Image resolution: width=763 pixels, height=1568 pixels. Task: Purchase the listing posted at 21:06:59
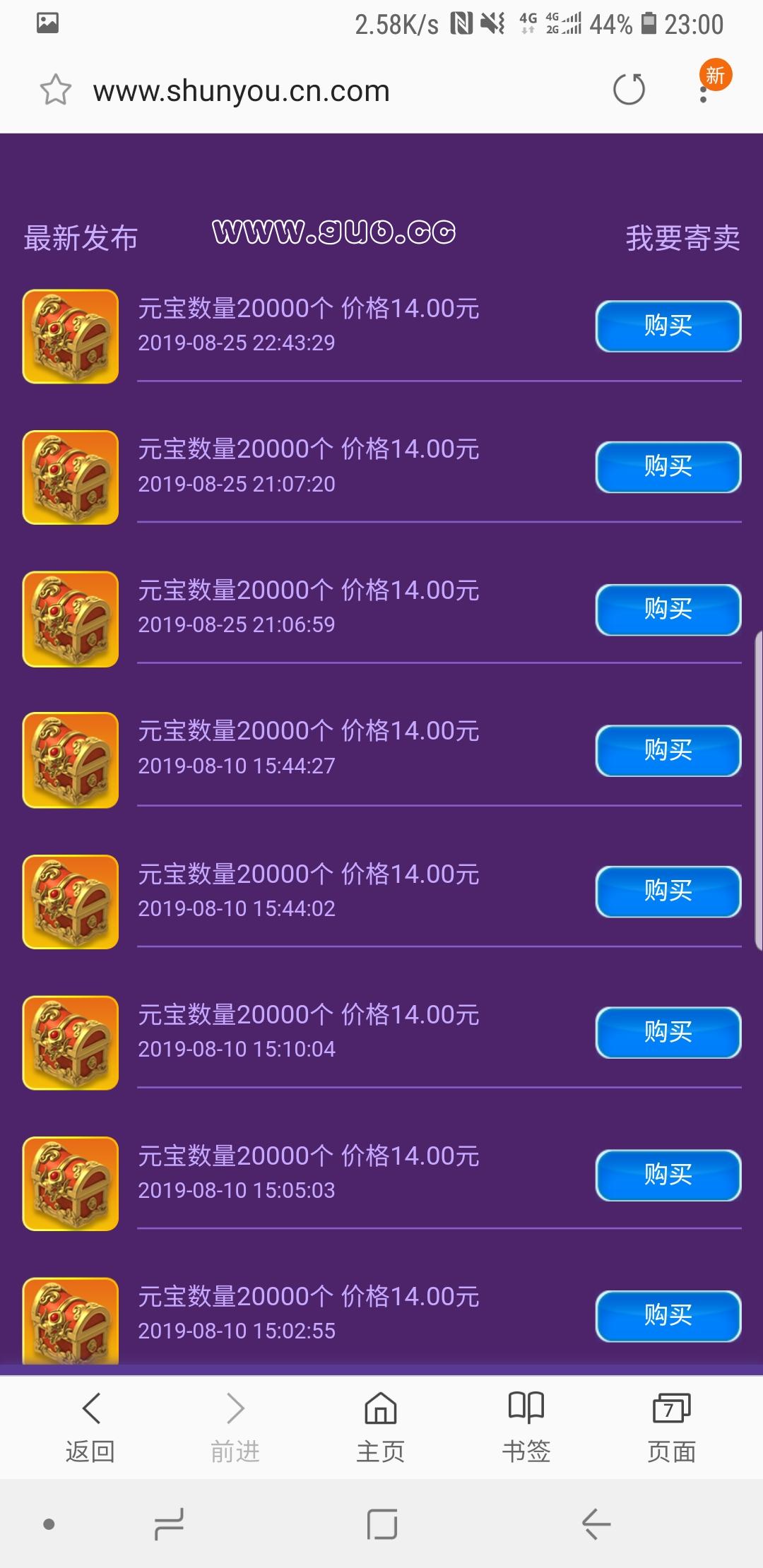[x=668, y=609]
